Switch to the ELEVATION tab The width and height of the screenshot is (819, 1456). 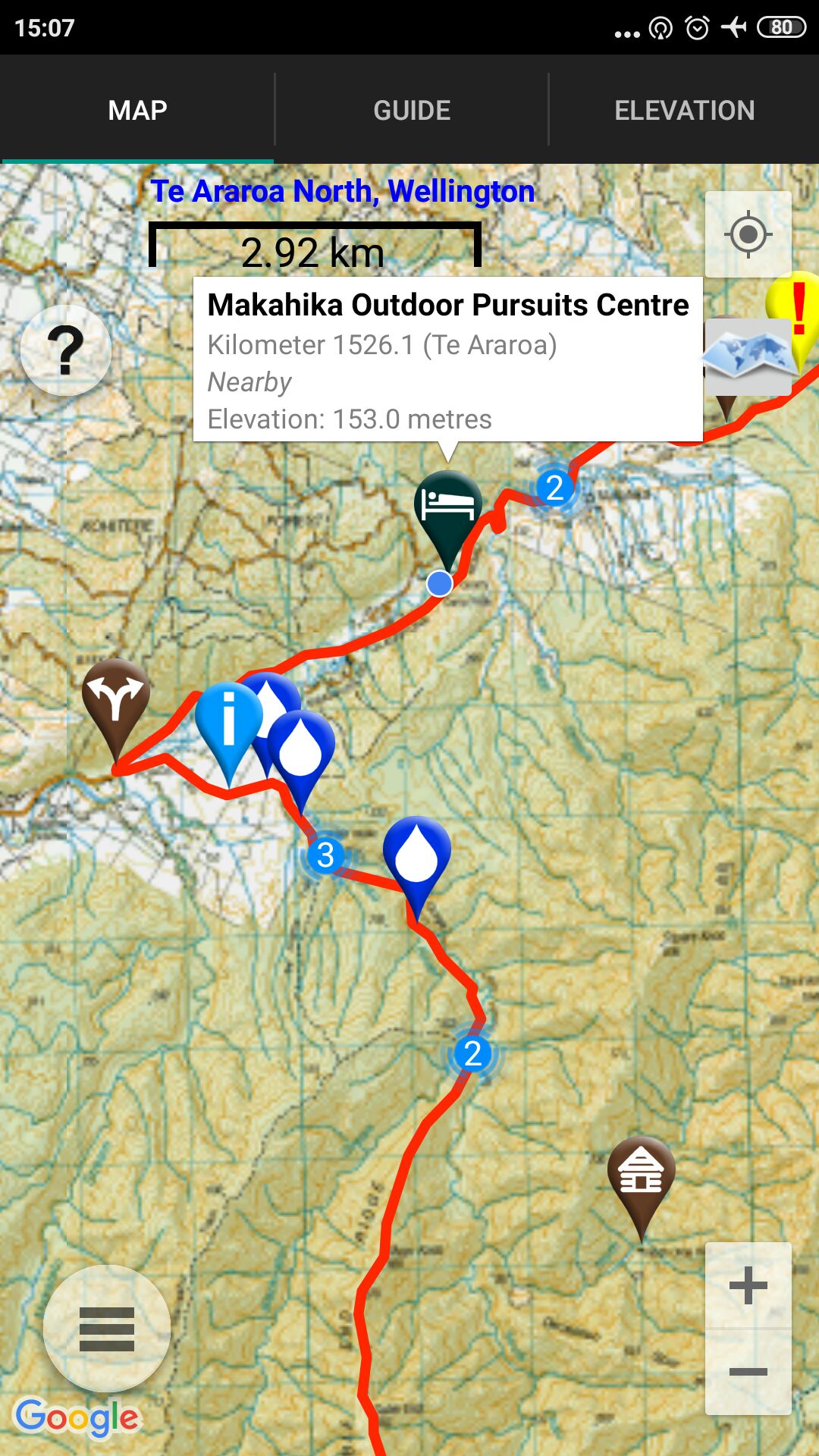coord(684,111)
